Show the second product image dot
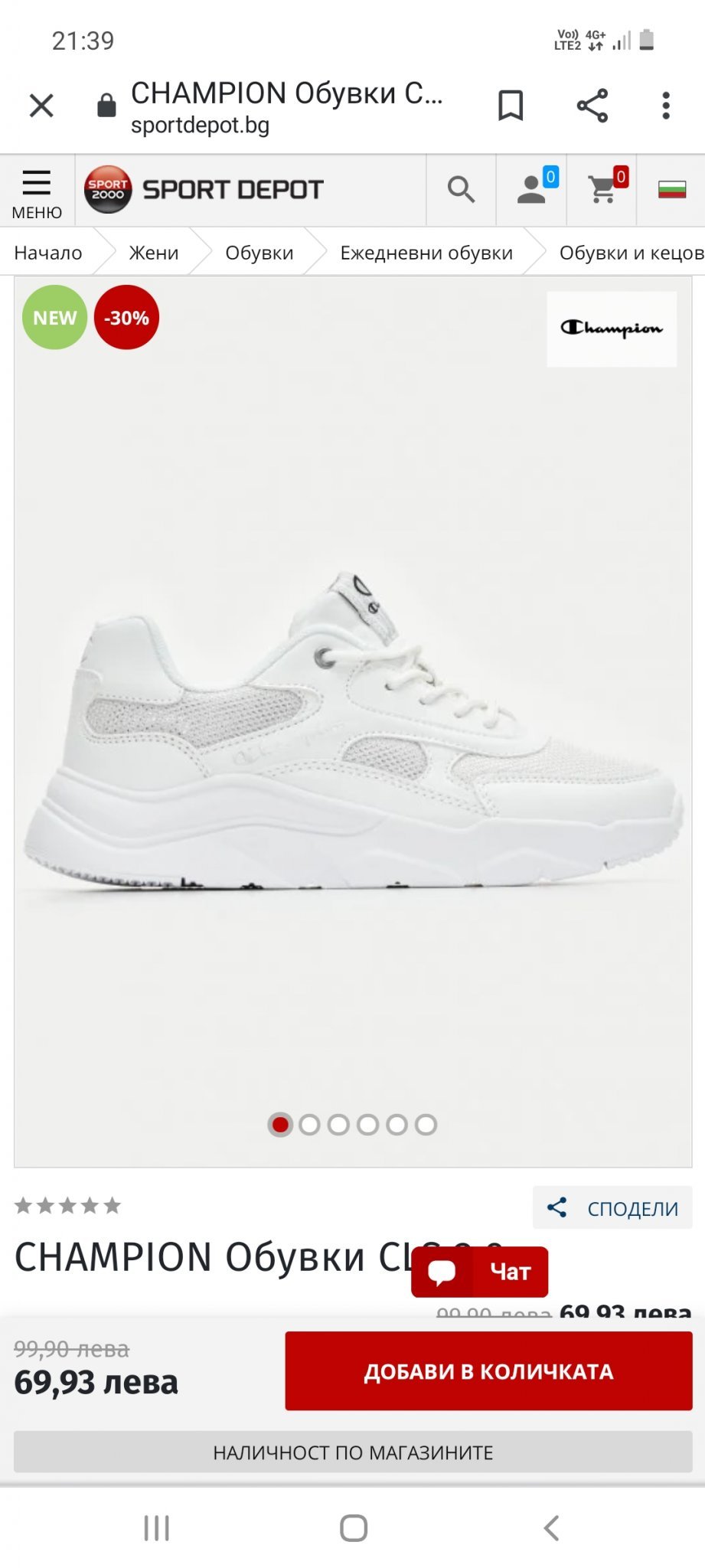This screenshot has height=1568, width=705. pos(309,1125)
